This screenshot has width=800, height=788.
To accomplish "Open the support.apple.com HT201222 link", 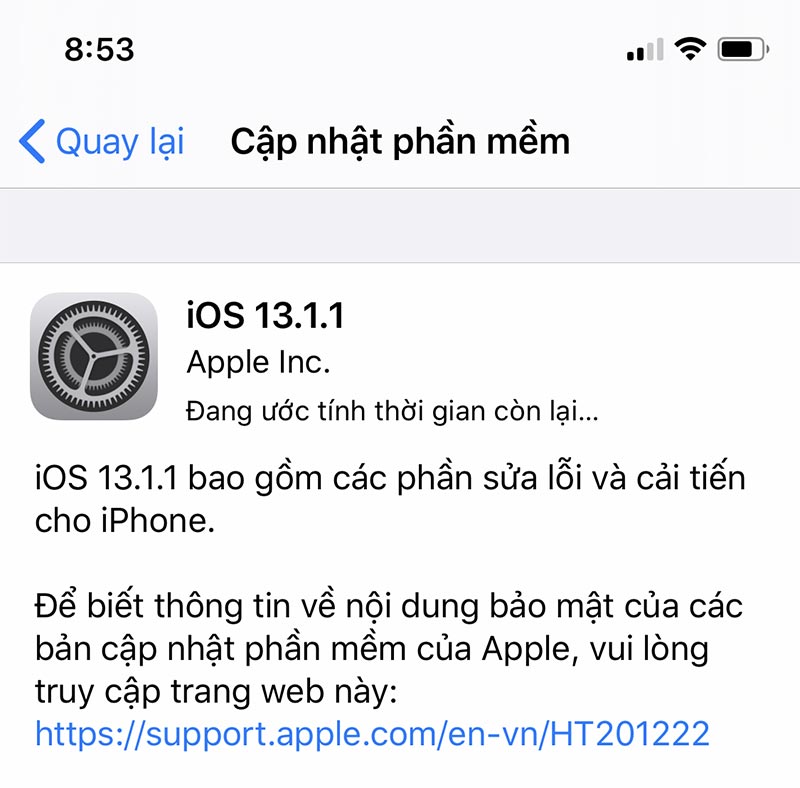I will 372,734.
